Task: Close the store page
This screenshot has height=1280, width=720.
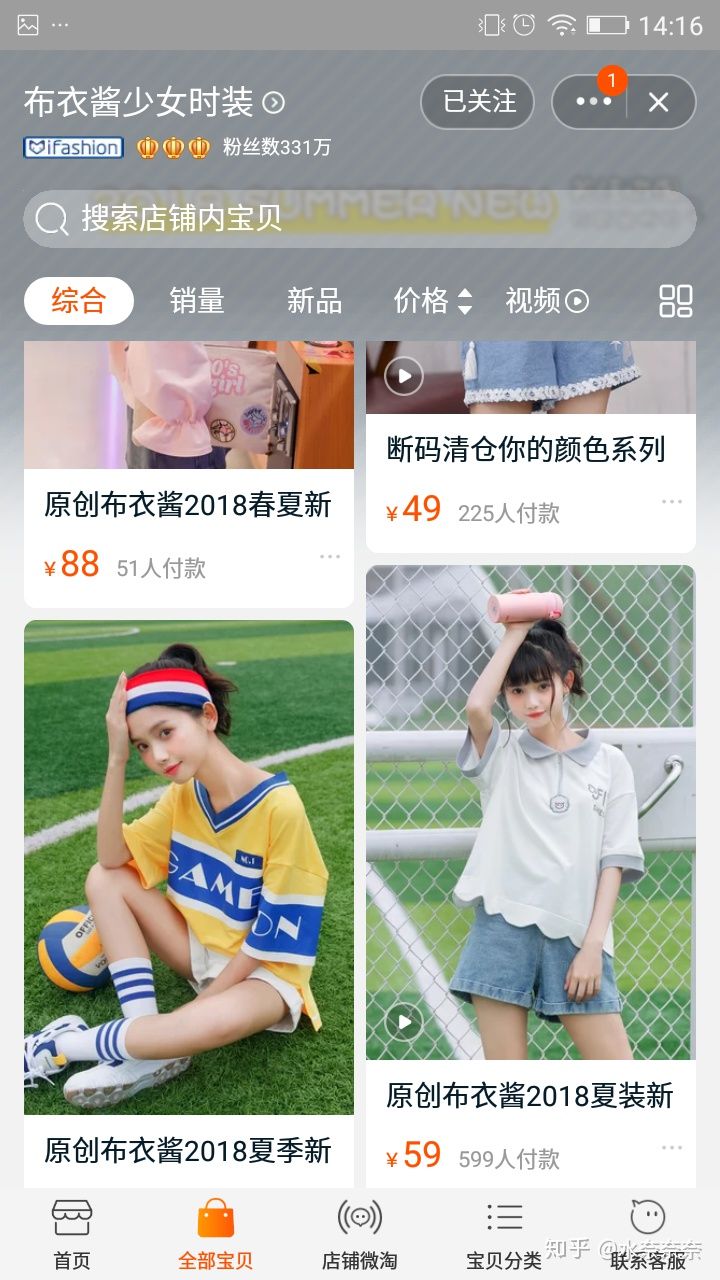Action: click(658, 102)
